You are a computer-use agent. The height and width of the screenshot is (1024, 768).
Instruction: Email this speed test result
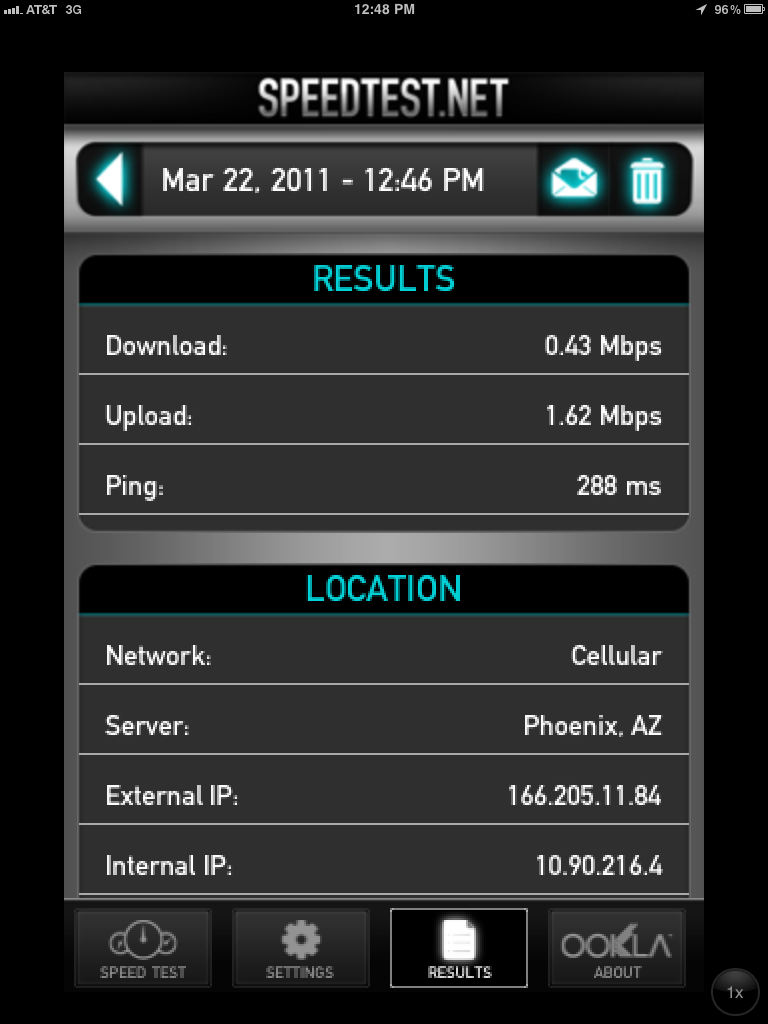(x=574, y=181)
